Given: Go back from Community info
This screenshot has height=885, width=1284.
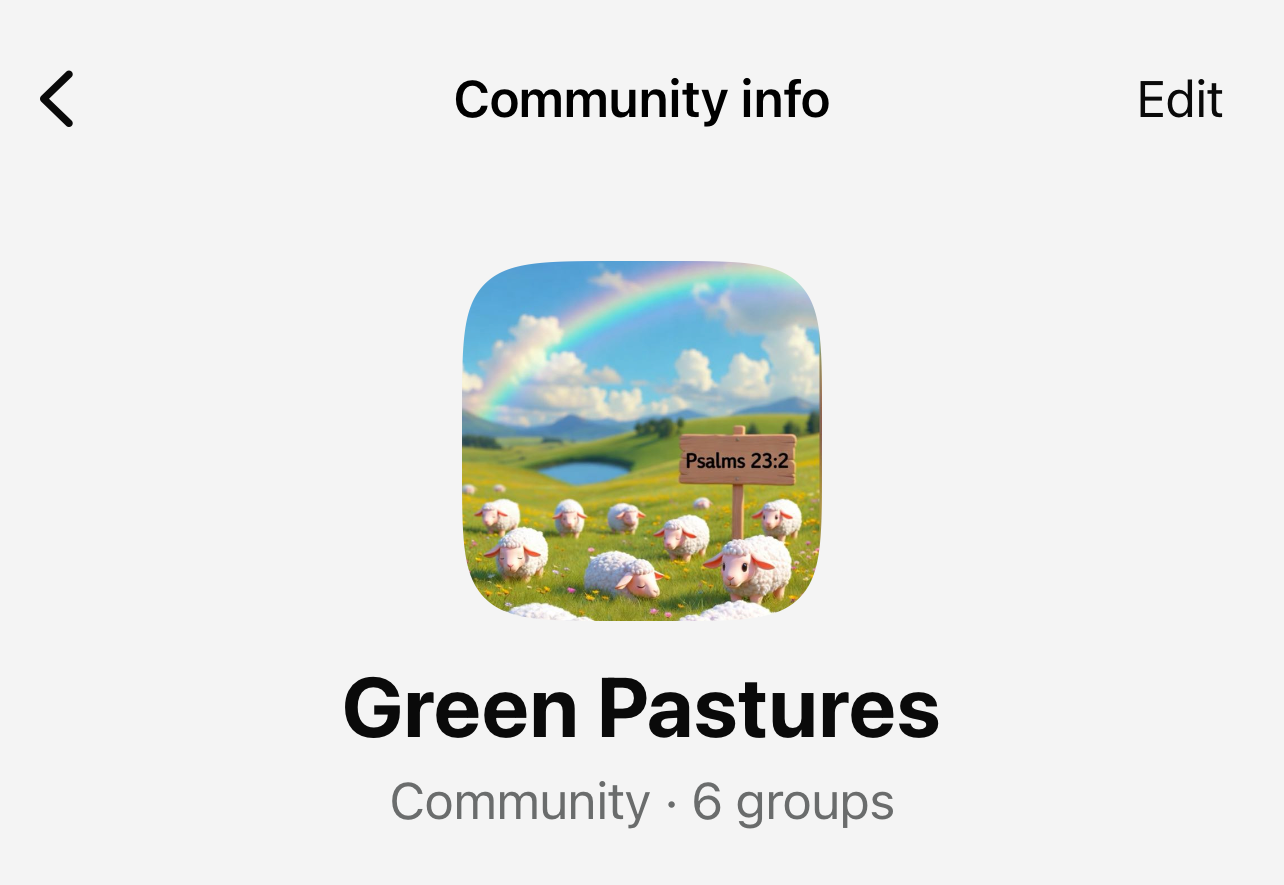Looking at the screenshot, I should 57,99.
